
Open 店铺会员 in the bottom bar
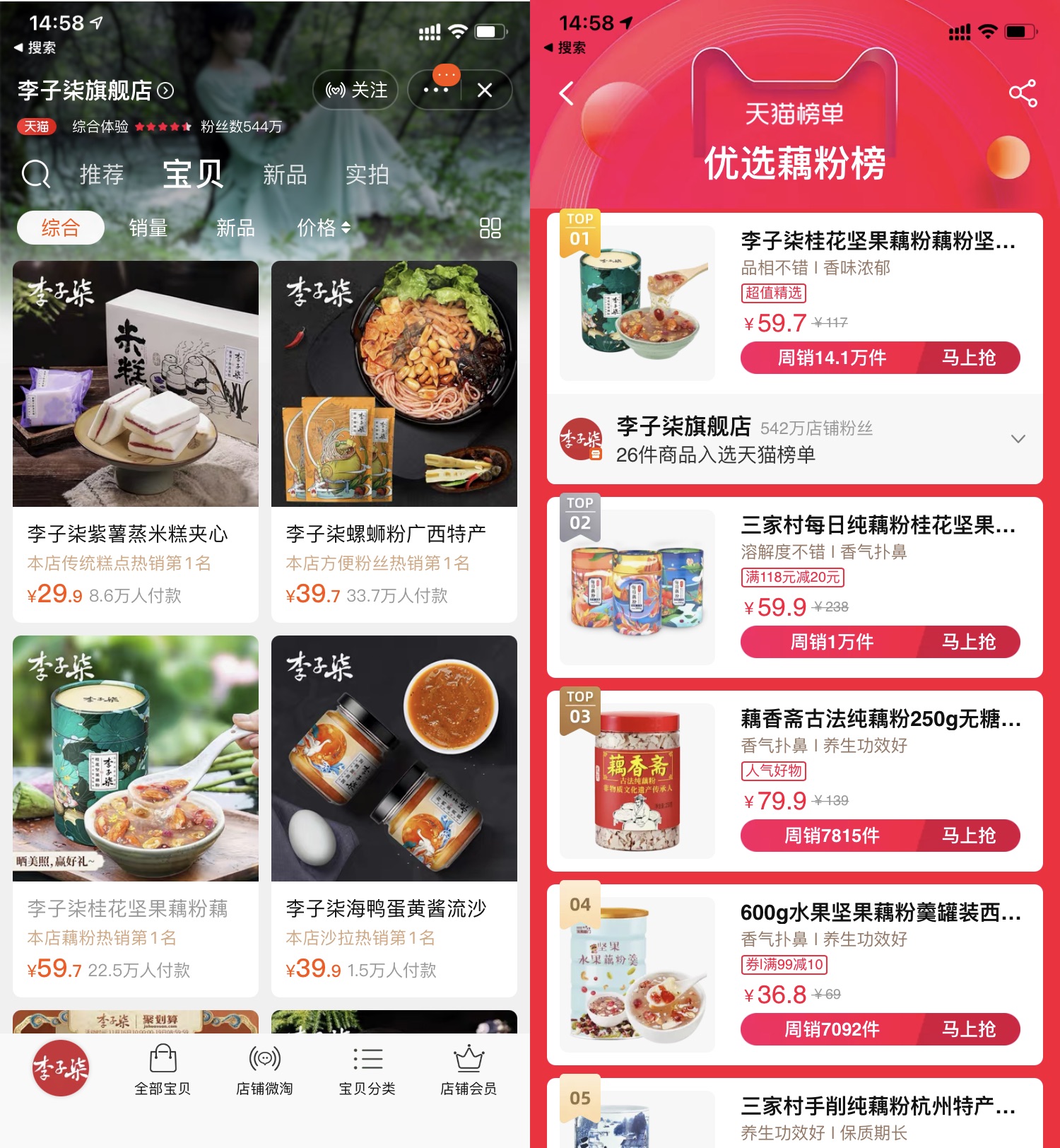(469, 1070)
